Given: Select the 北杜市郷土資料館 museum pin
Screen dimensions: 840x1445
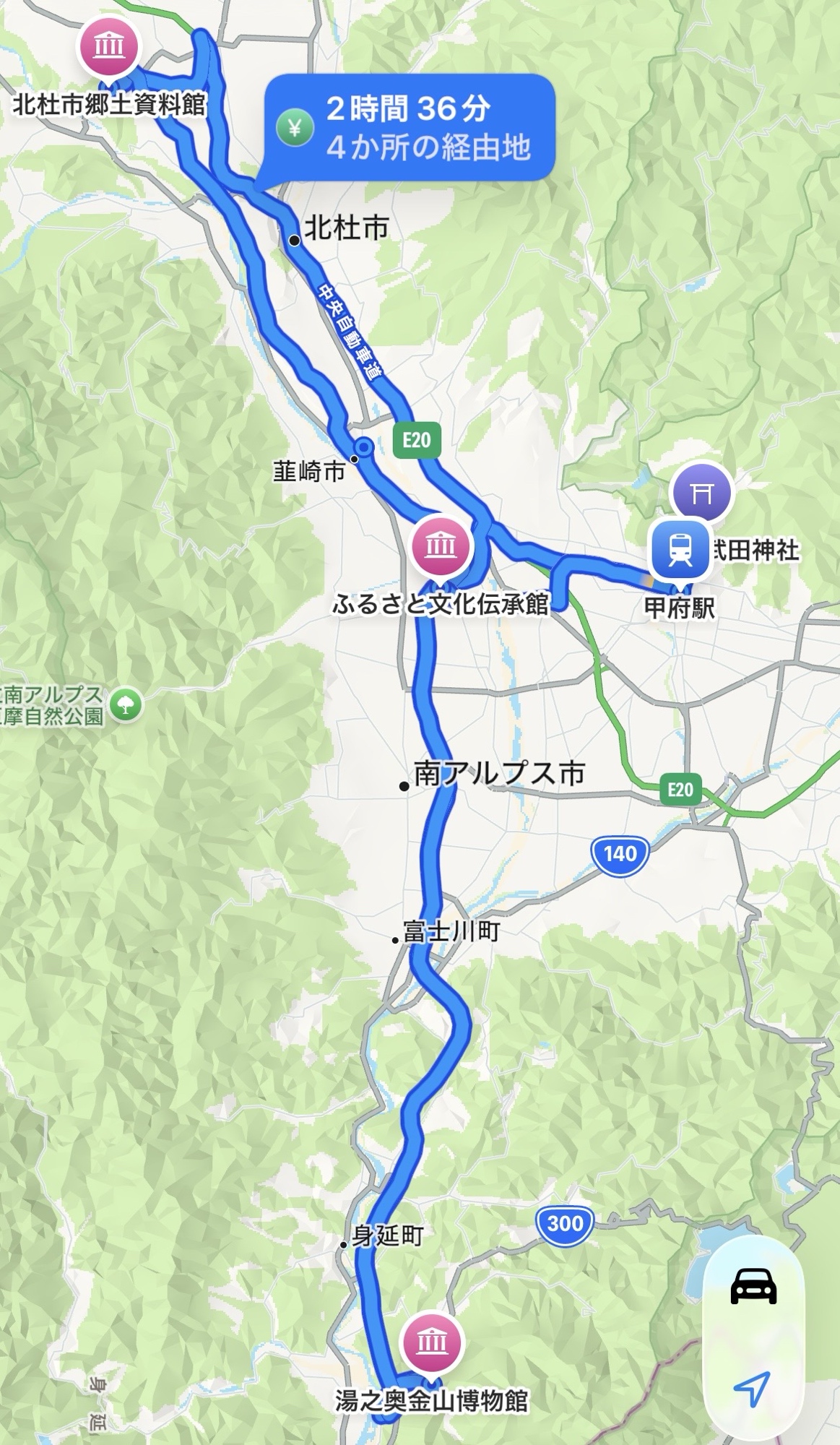Looking at the screenshot, I should click(x=109, y=48).
